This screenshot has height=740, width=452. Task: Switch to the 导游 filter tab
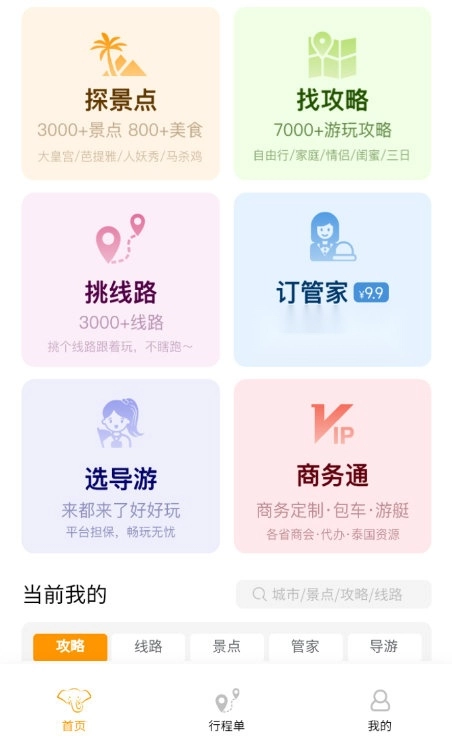click(x=384, y=647)
